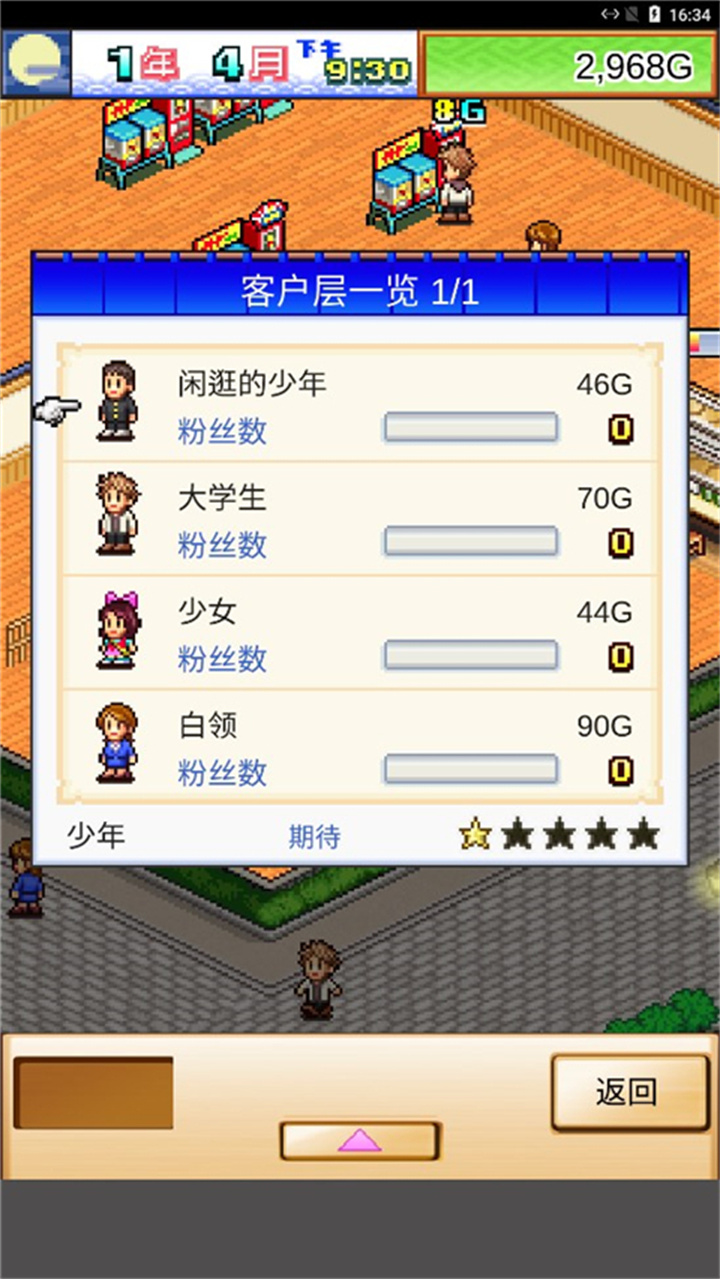The height and width of the screenshot is (1279, 720).
Task: Tap the pink up arrow to collapse the panel
Action: (360, 1140)
